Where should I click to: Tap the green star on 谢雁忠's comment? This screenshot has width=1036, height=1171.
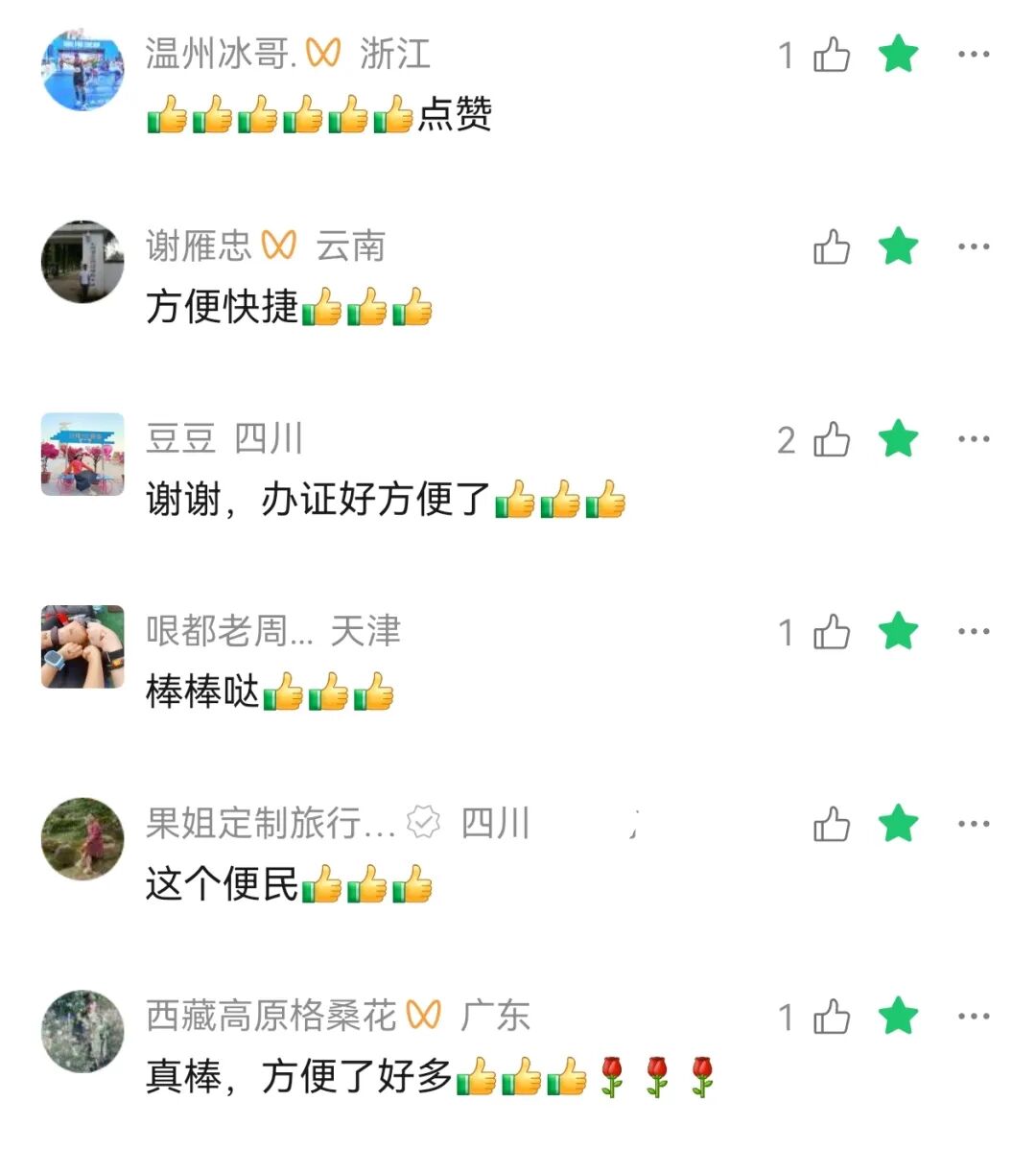899,246
